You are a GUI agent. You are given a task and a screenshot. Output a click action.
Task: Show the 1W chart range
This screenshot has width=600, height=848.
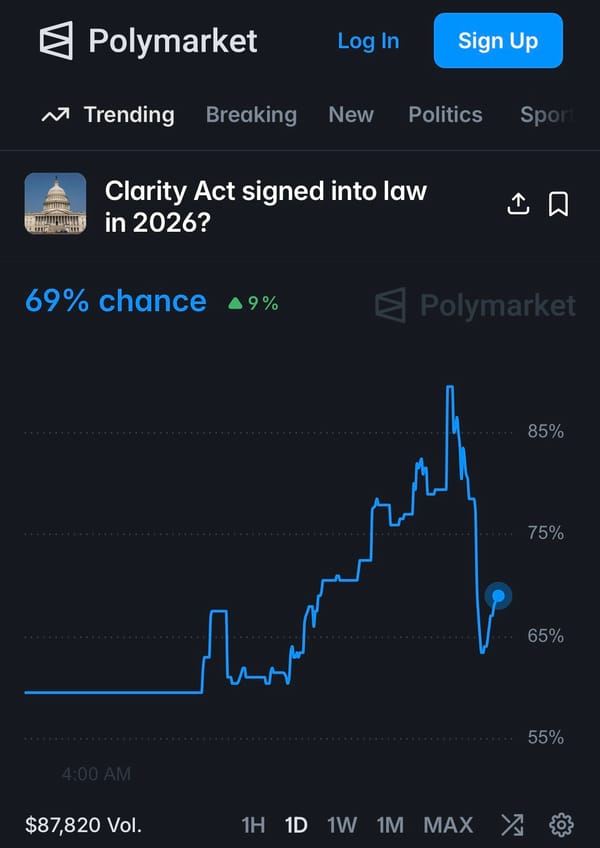click(342, 825)
